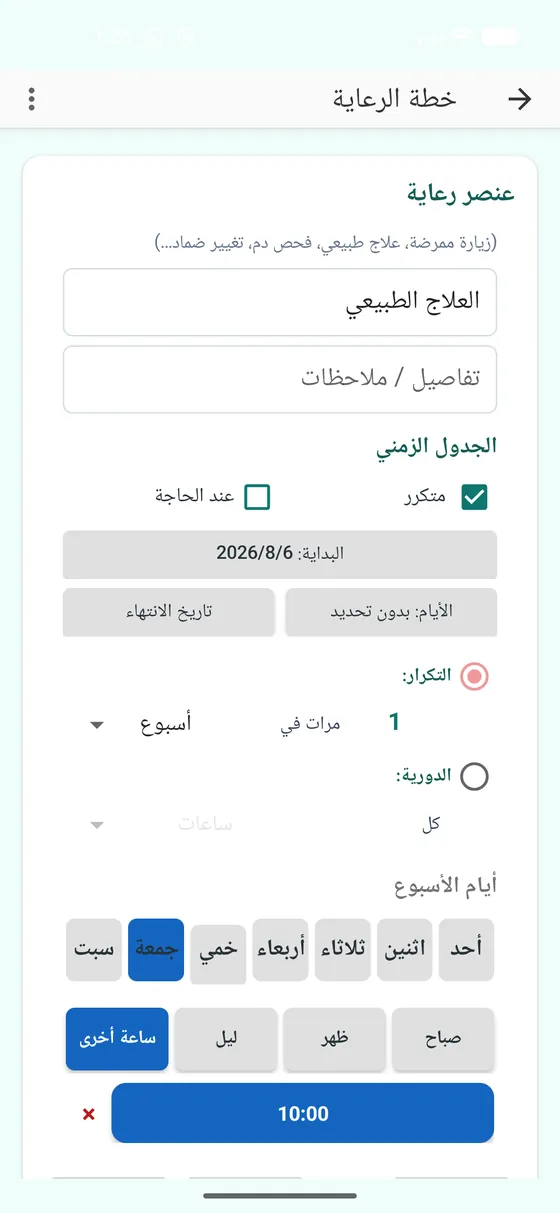
Task: Tap the تفاصيل / ملاحظات field
Action: click(280, 379)
